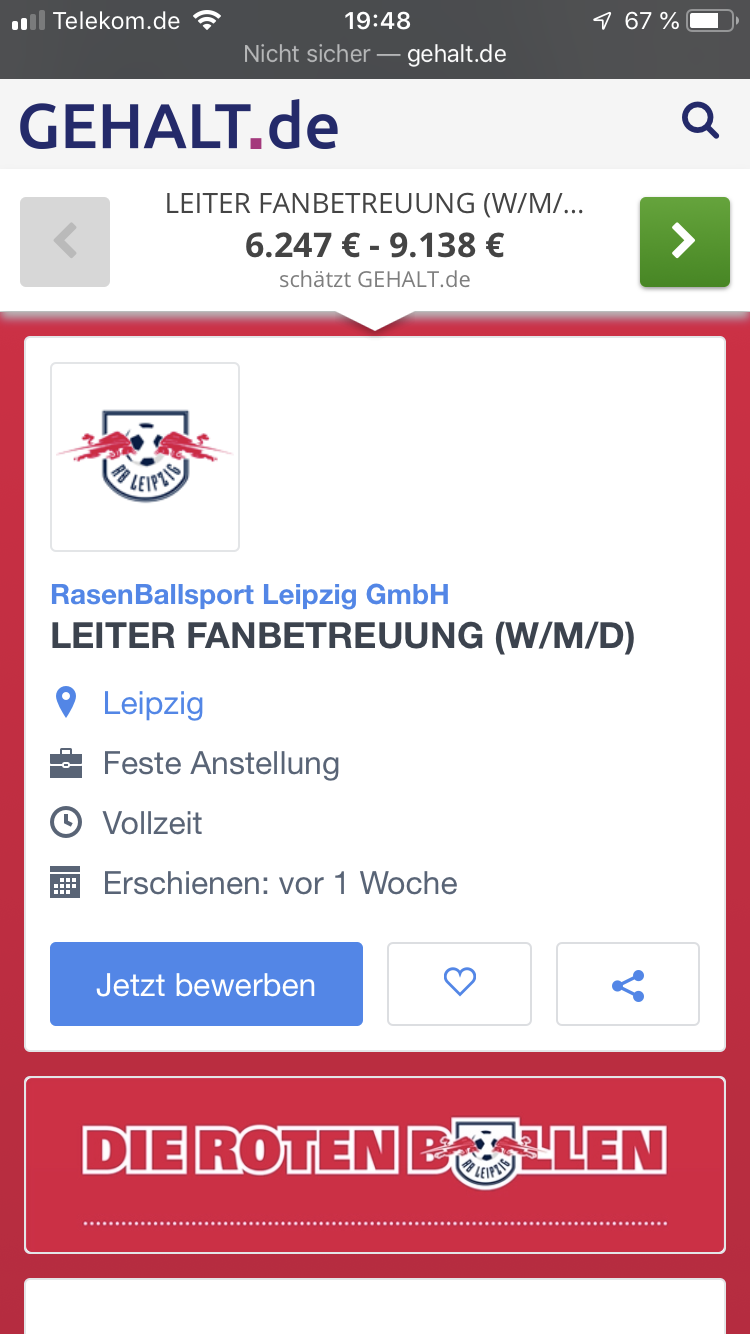750x1334 pixels.
Task: Open the search magnifier icon
Action: pos(700,122)
